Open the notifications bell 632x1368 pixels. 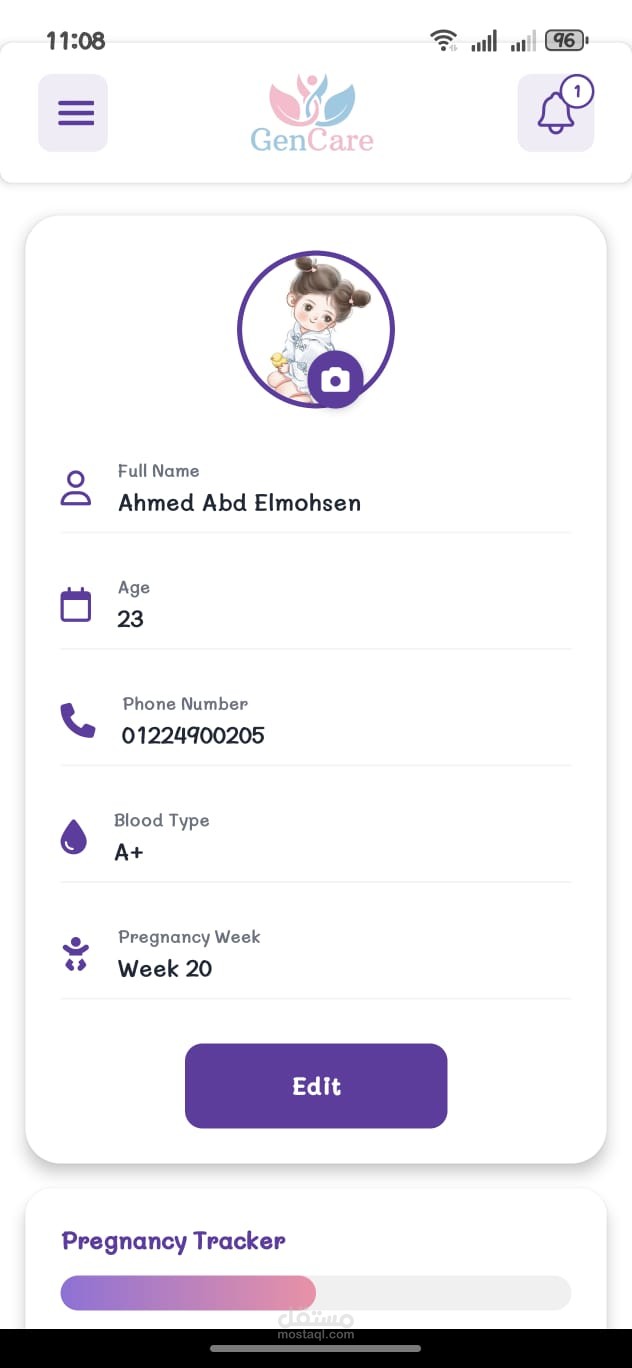(556, 113)
